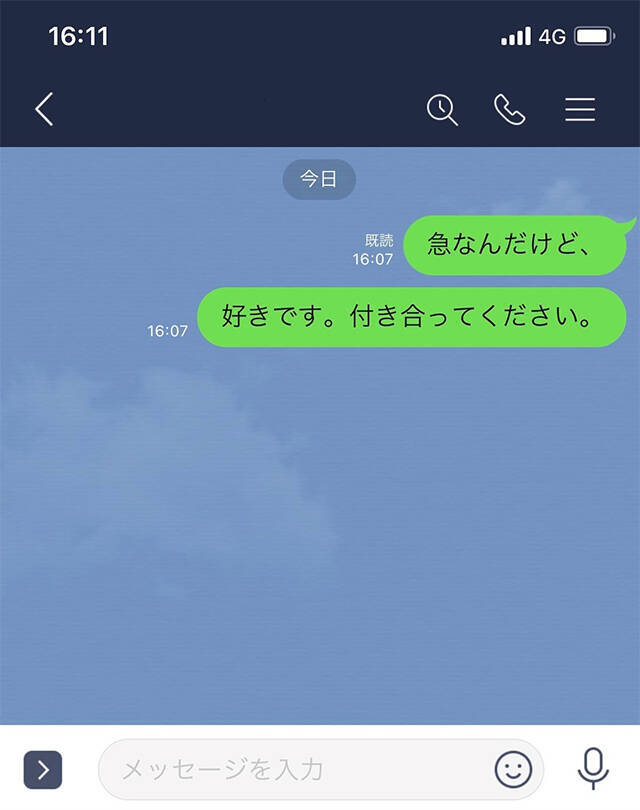Image resolution: width=640 pixels, height=810 pixels.
Task: Open the emoji and sticker picker
Action: pos(514,769)
